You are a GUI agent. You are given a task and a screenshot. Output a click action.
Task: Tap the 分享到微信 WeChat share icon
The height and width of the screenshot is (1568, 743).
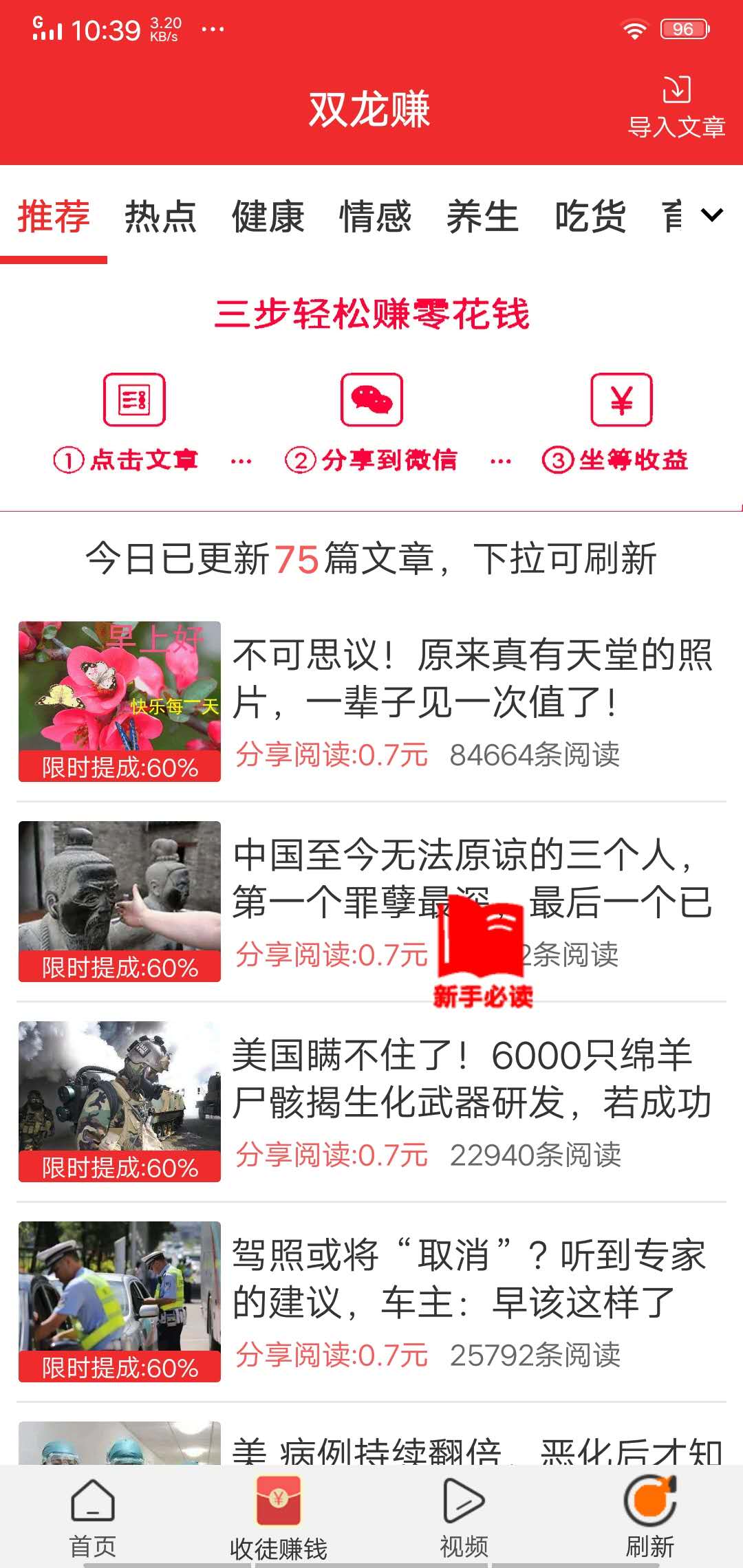371,401
